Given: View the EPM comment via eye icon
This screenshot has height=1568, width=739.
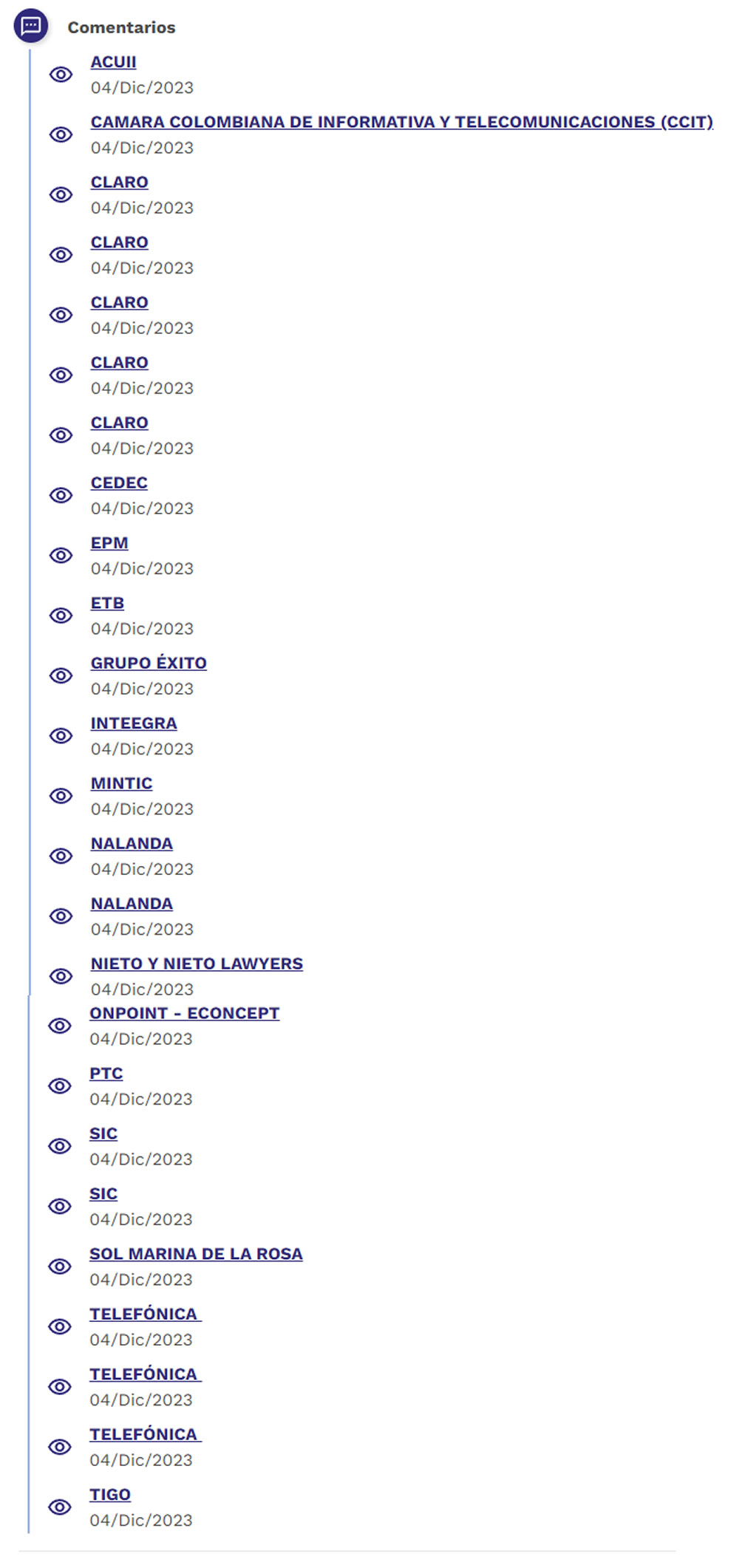Looking at the screenshot, I should [x=61, y=555].
